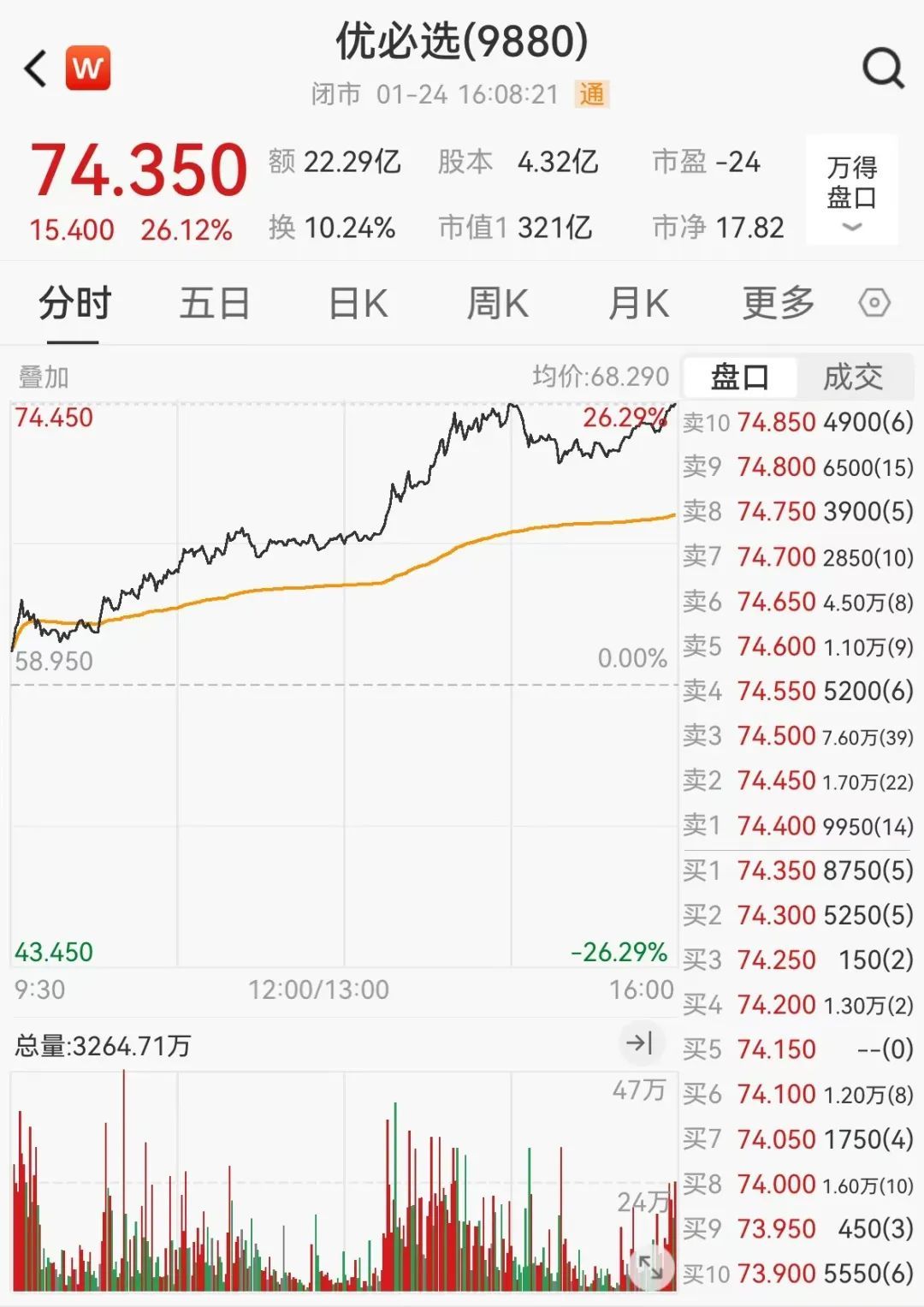Image resolution: width=924 pixels, height=1307 pixels.
Task: Switch to the 分时 chart tab
Action: (x=74, y=303)
